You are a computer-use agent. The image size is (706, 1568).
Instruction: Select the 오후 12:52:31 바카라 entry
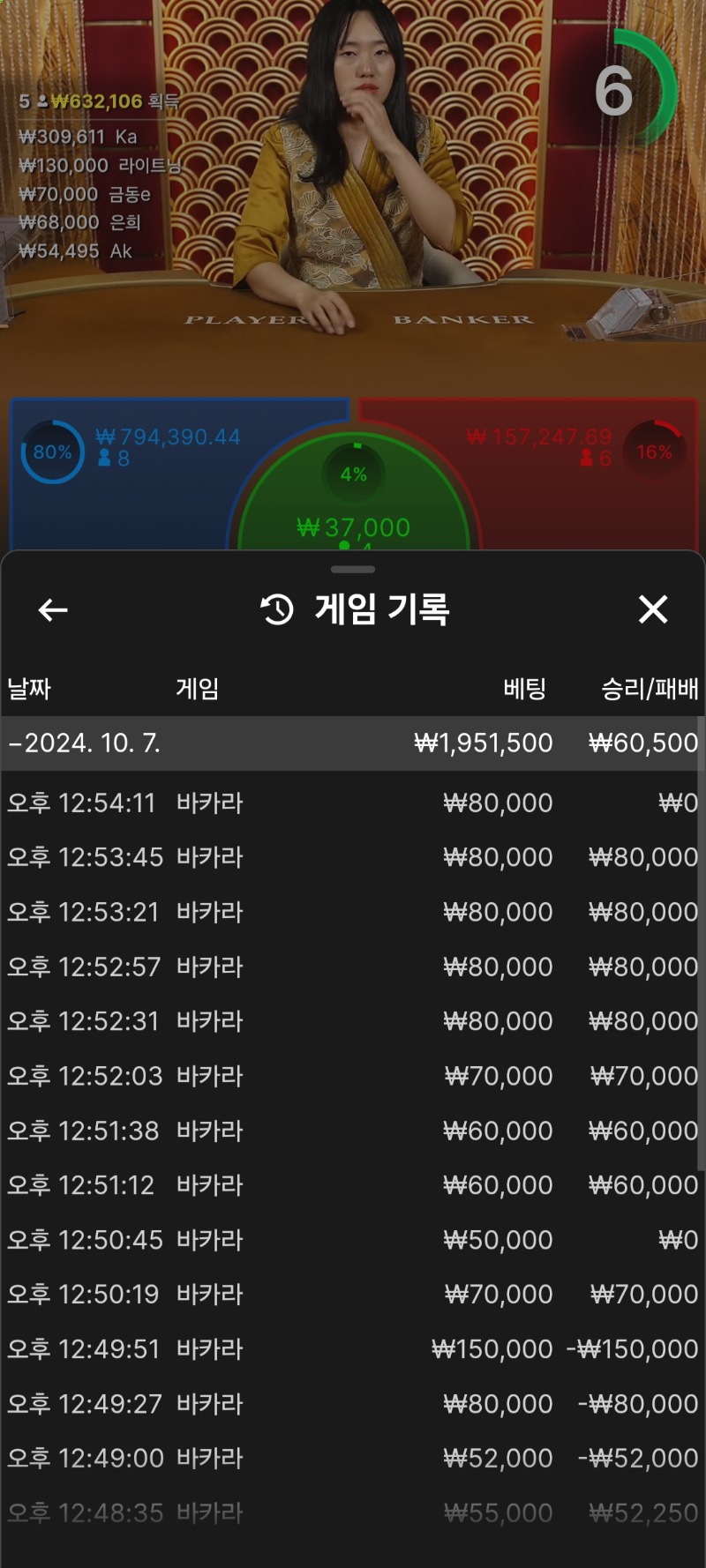[351, 1021]
